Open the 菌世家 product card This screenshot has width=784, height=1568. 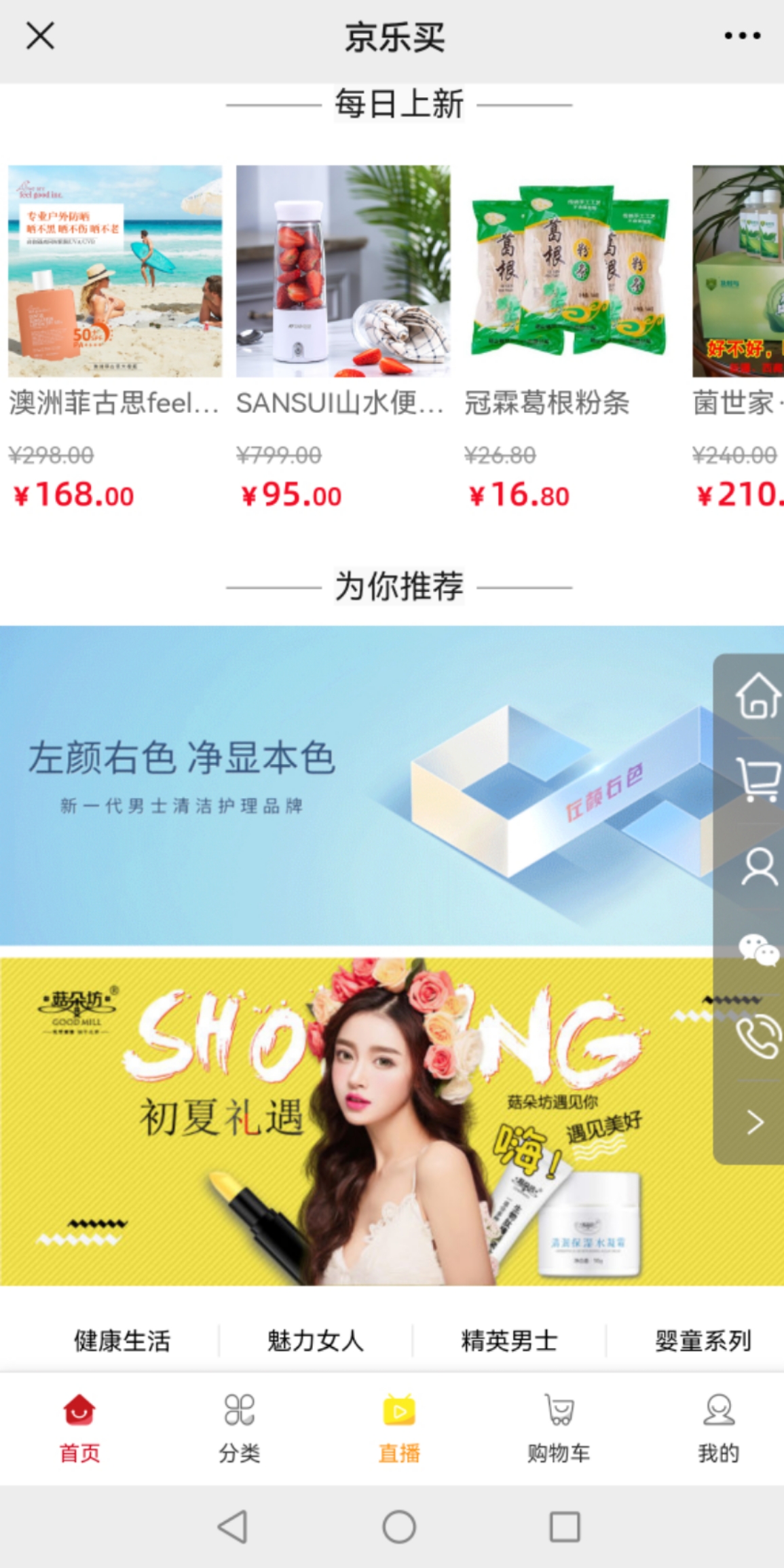tap(739, 272)
